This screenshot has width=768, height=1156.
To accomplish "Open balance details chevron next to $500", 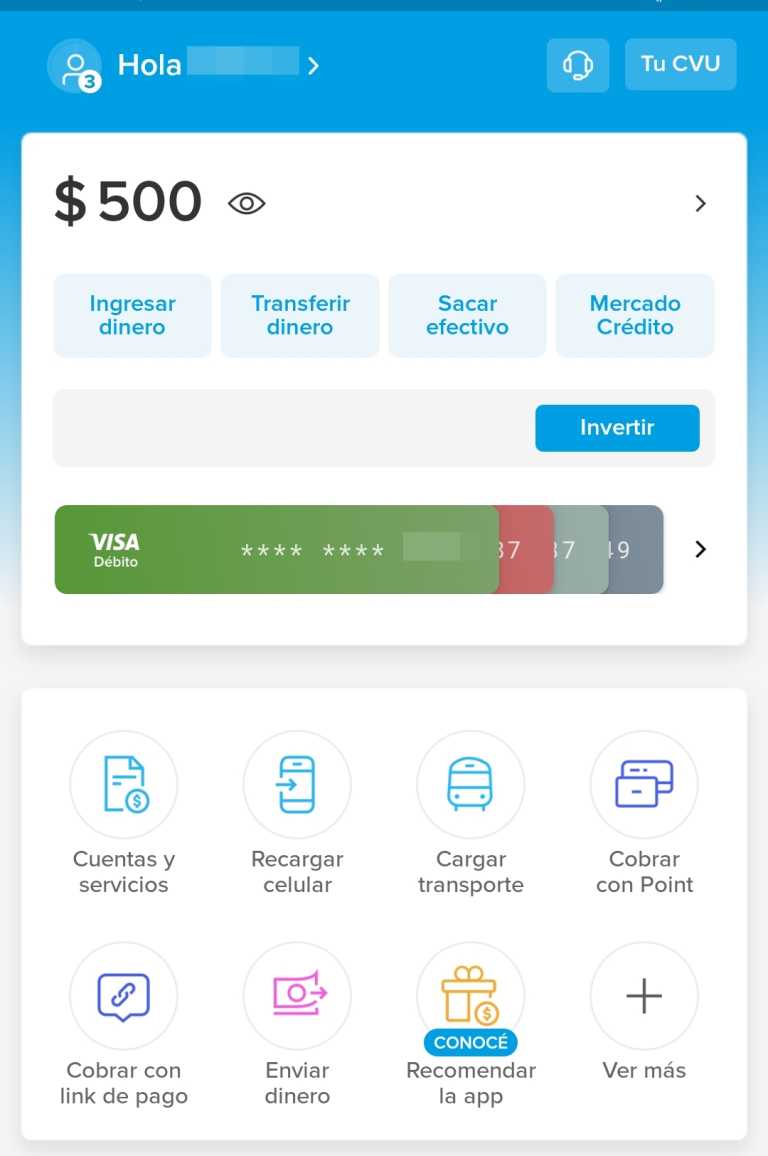I will point(700,204).
